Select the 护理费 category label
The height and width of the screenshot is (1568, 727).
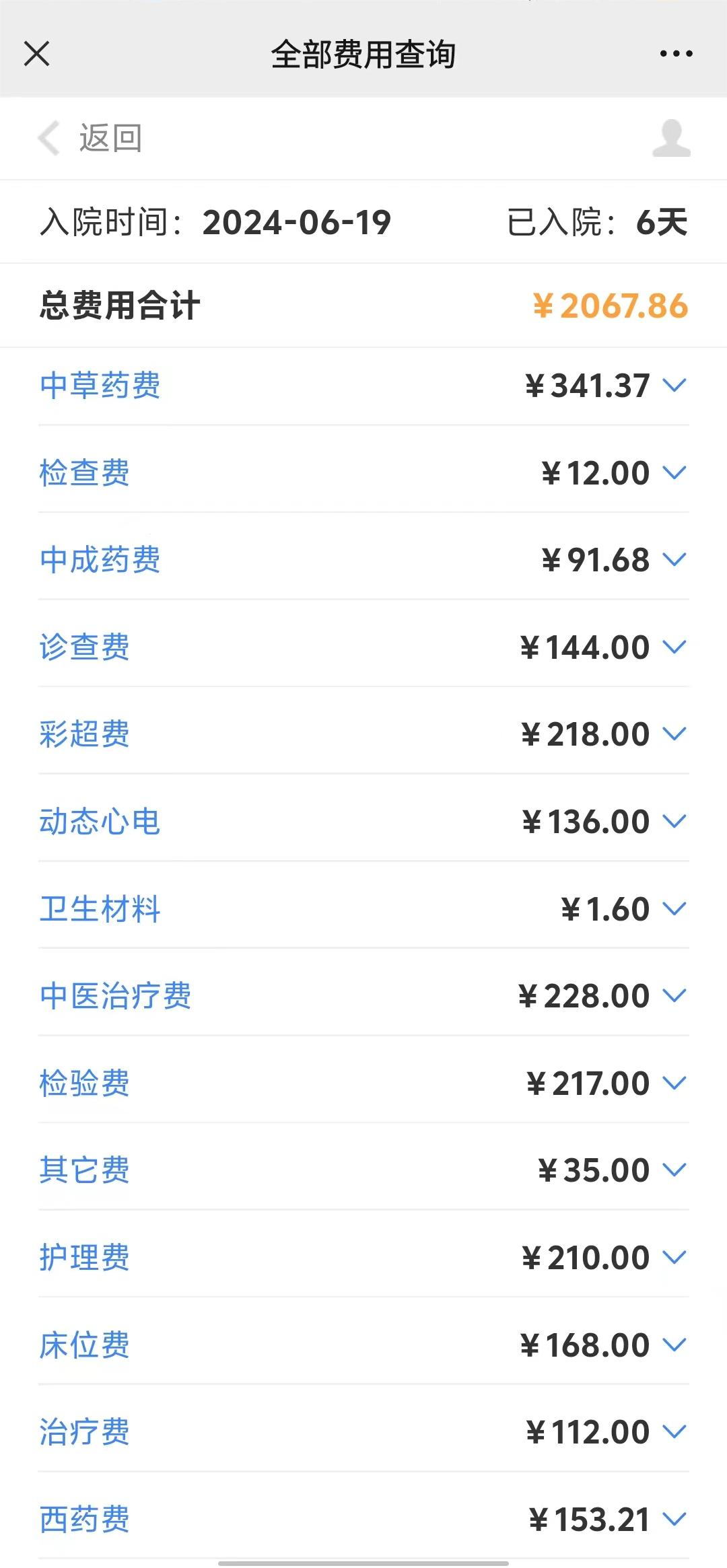tap(85, 1258)
